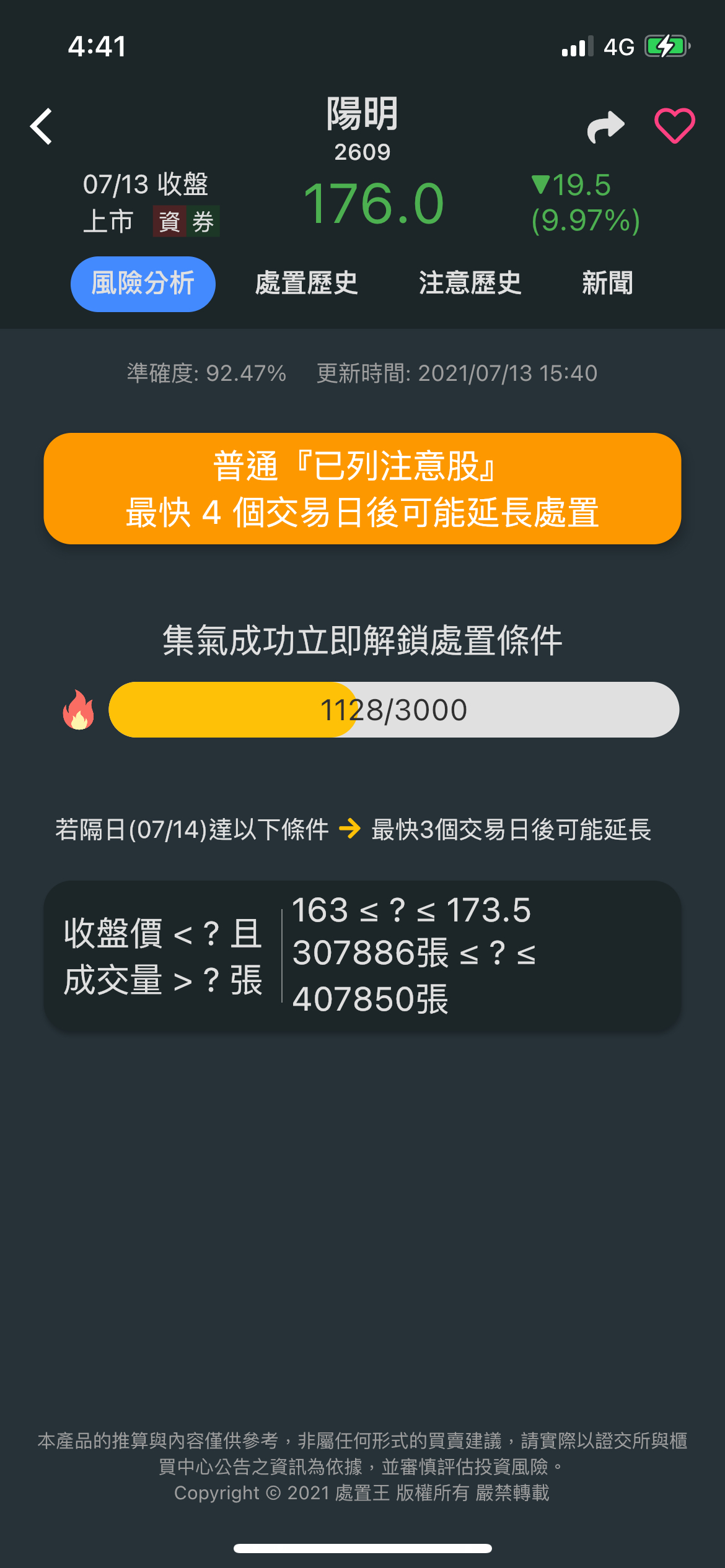725x1568 pixels.
Task: Share the 陽明 stock page
Action: pos(605,127)
